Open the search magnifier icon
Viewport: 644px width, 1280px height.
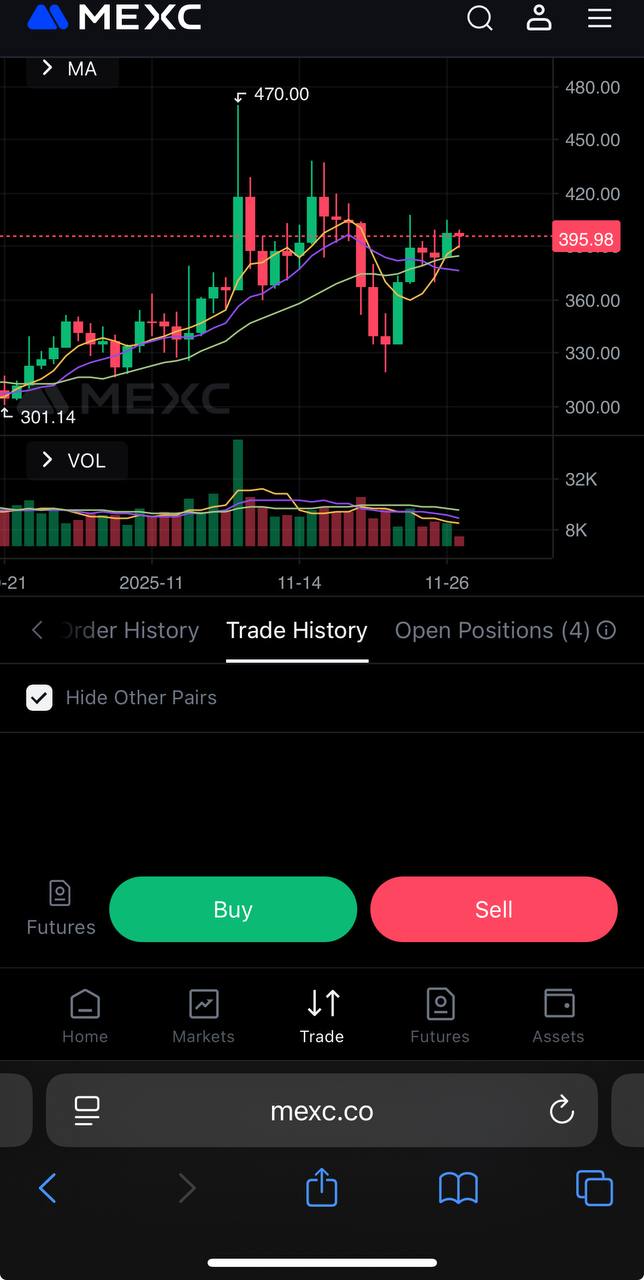[480, 18]
